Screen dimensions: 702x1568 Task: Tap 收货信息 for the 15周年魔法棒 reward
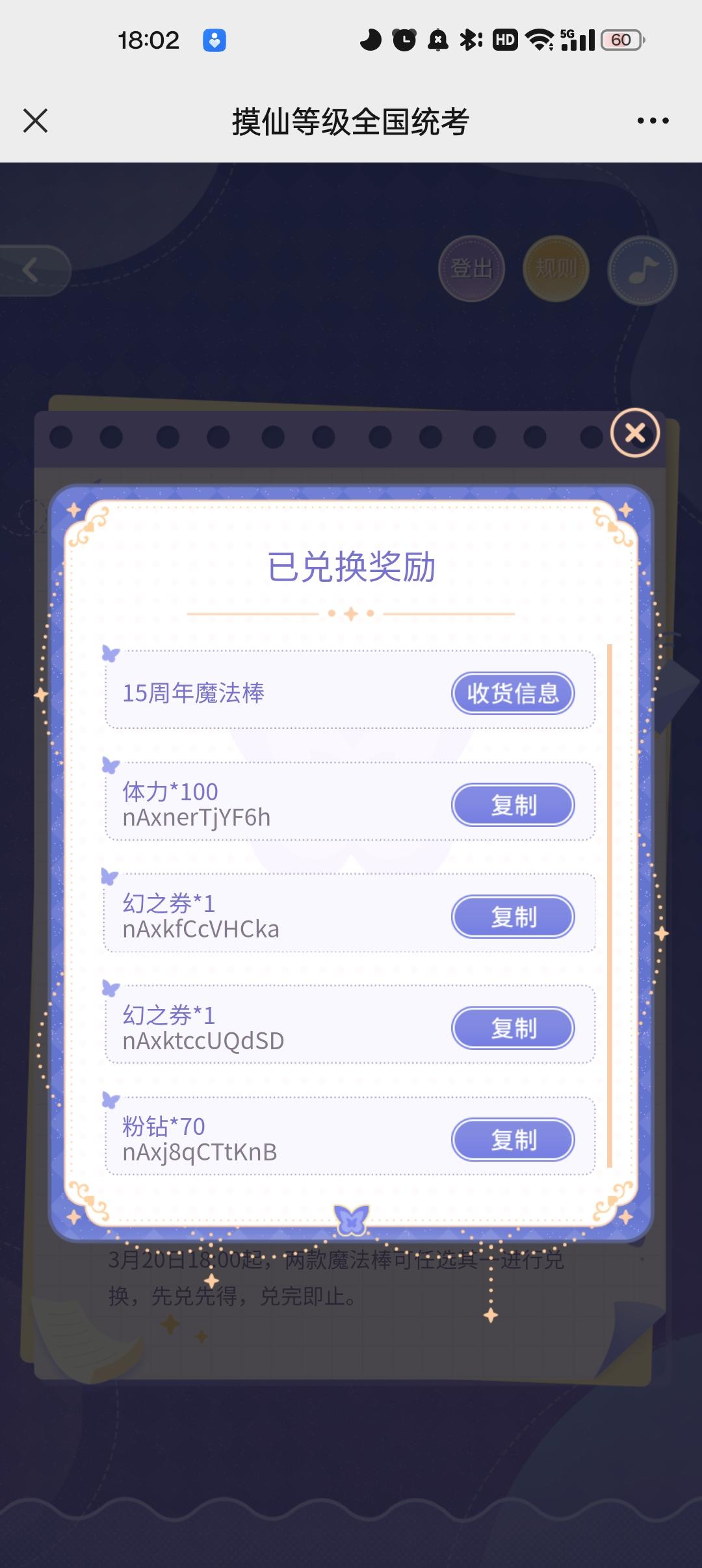[x=513, y=693]
